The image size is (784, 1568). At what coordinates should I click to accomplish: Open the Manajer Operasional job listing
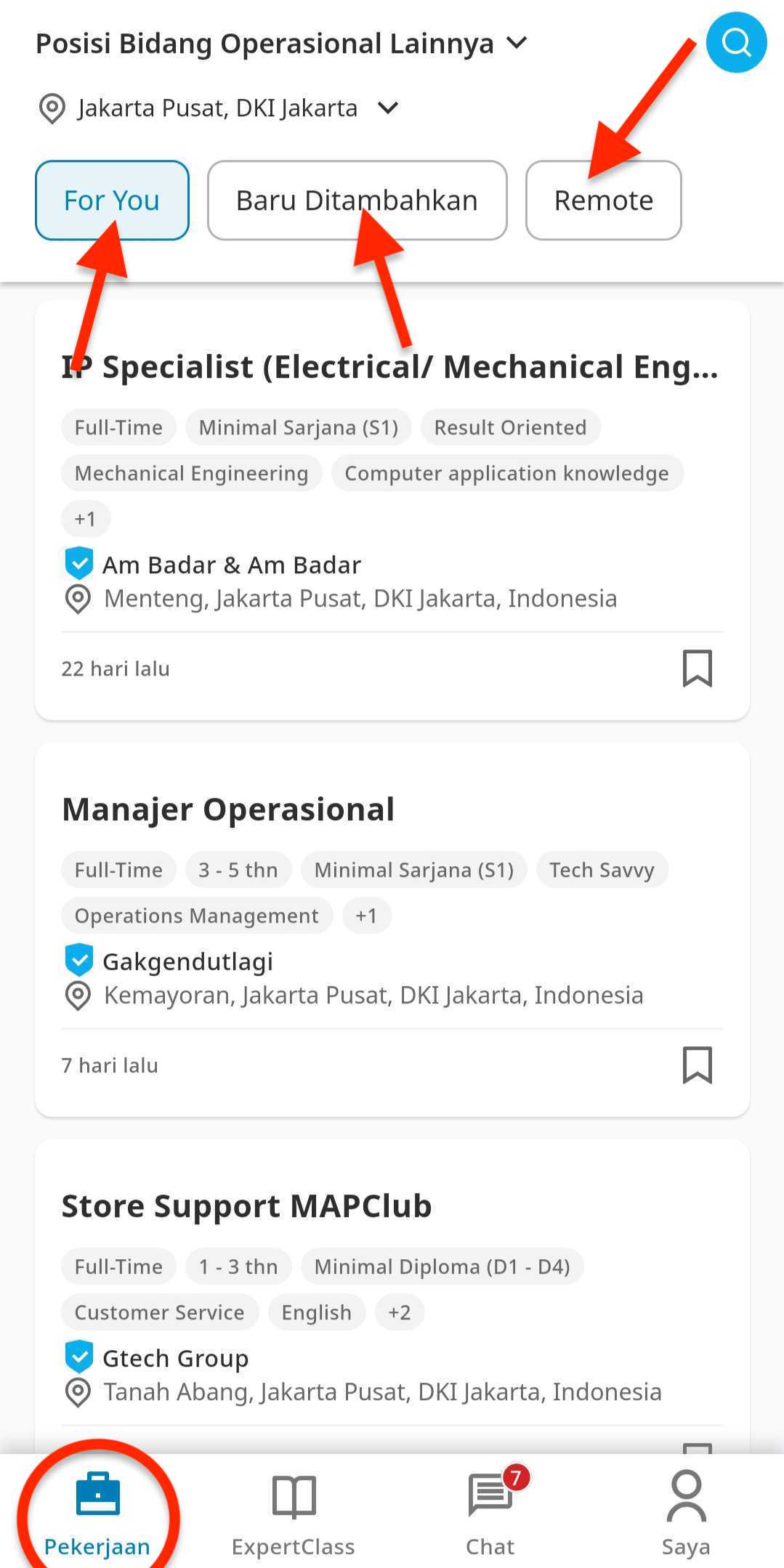tap(228, 808)
